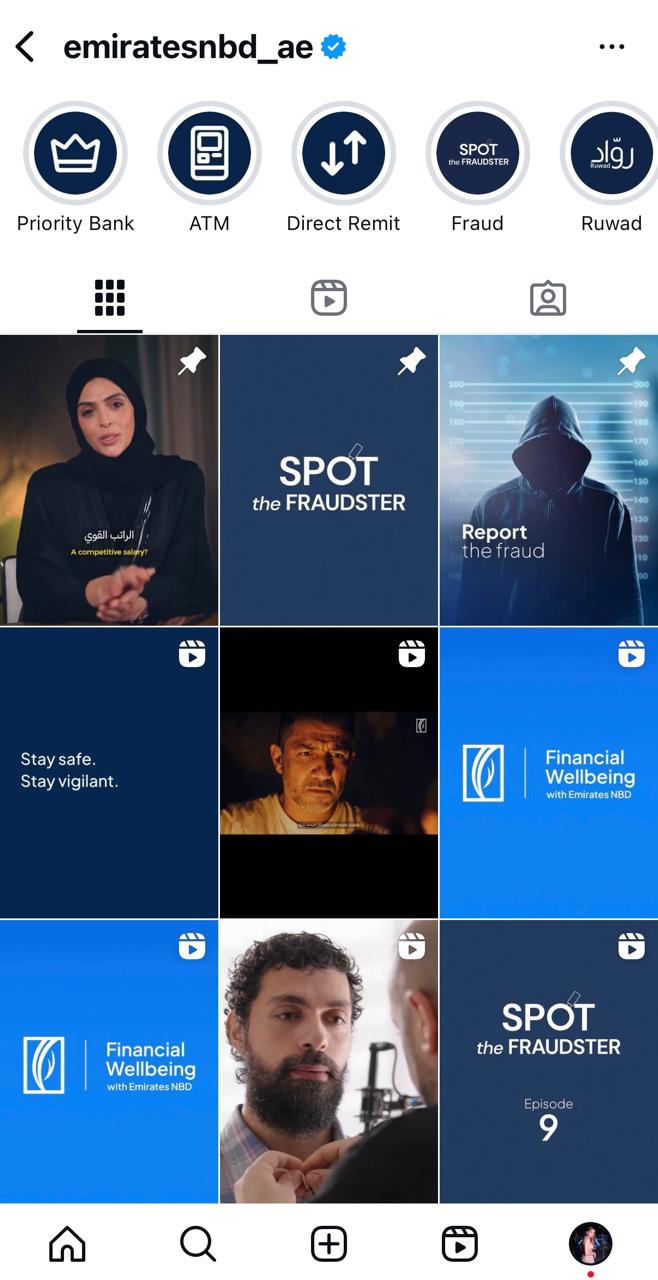Switch to the posts grid tab
The width and height of the screenshot is (658, 1280).
109,298
